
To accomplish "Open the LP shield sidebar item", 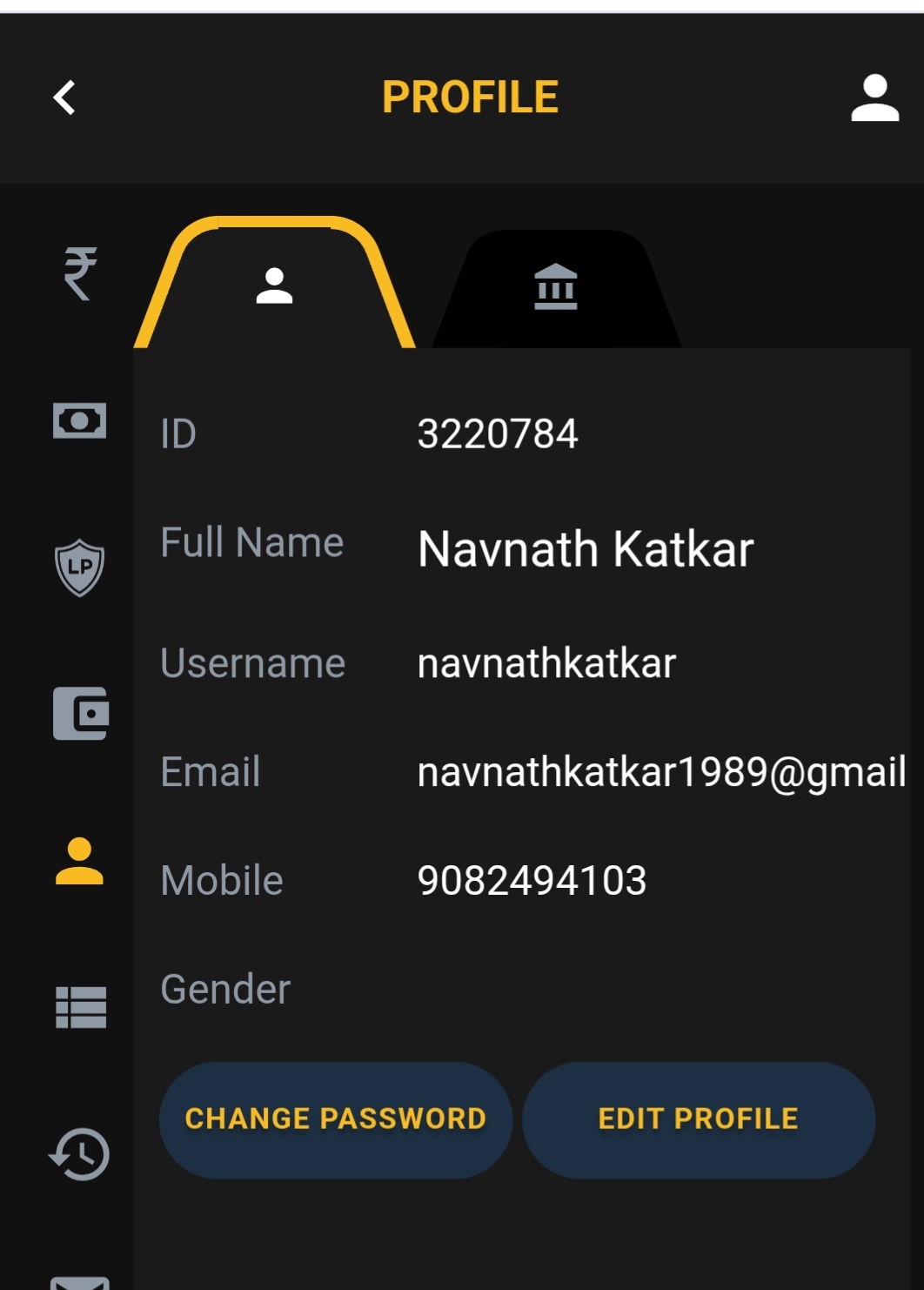I will point(80,568).
